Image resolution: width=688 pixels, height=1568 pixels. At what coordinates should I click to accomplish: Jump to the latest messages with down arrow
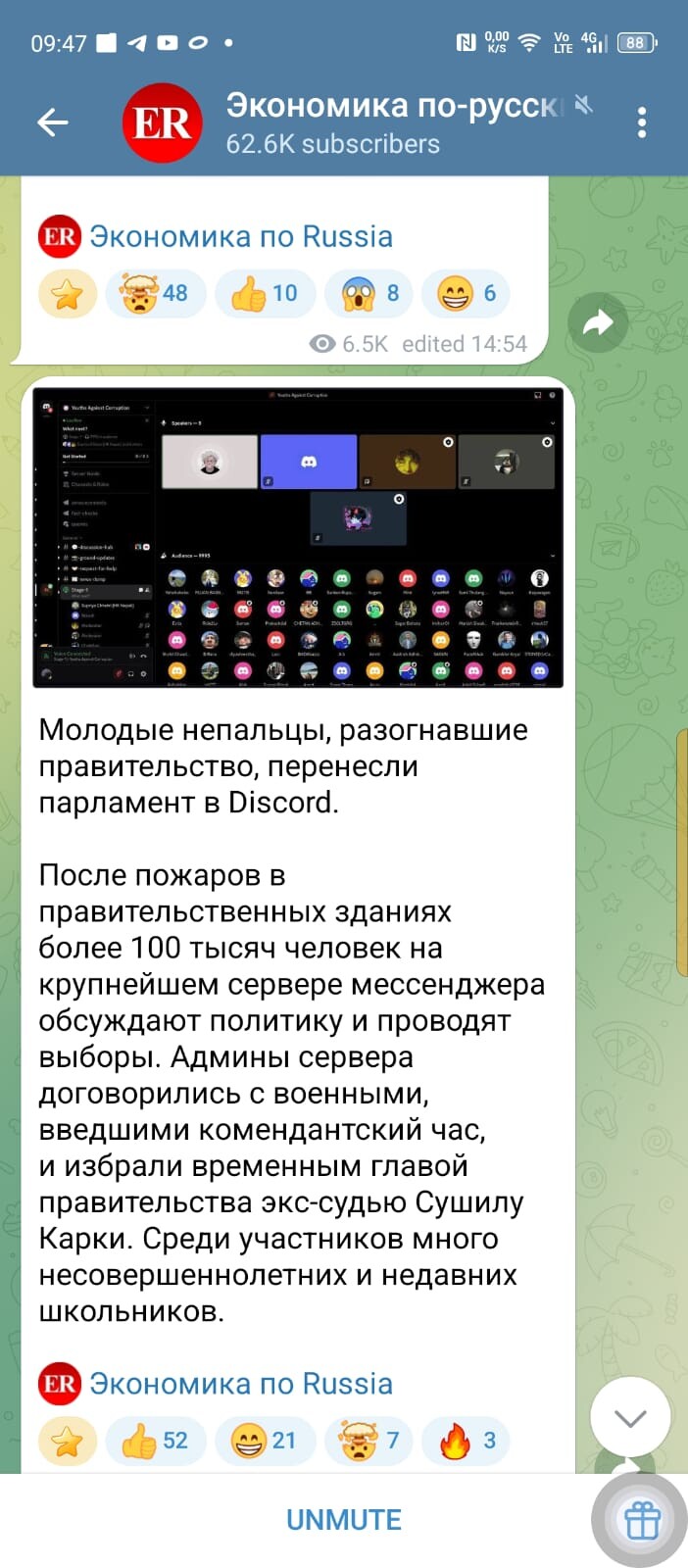630,1417
